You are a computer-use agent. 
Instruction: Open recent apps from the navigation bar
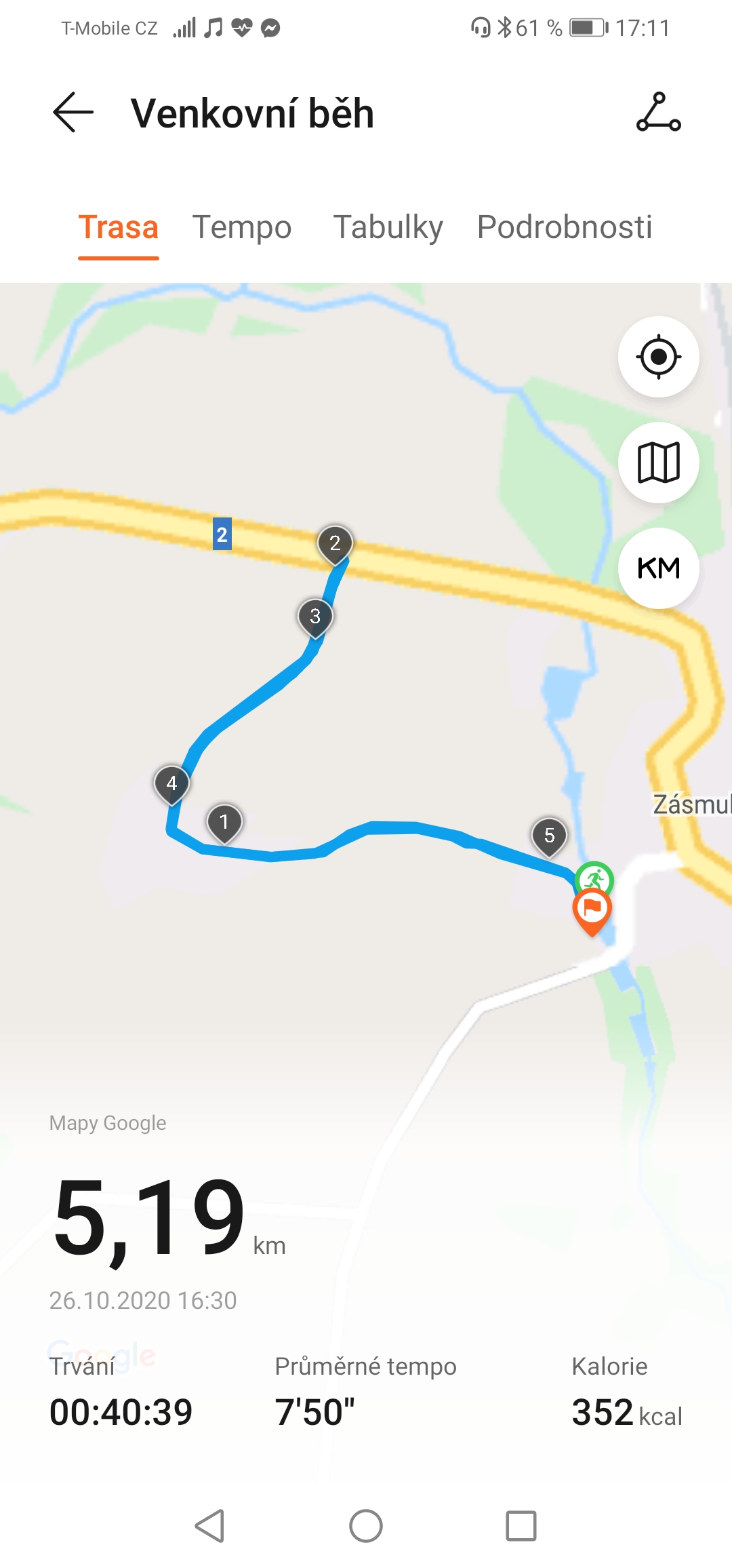(521, 1526)
